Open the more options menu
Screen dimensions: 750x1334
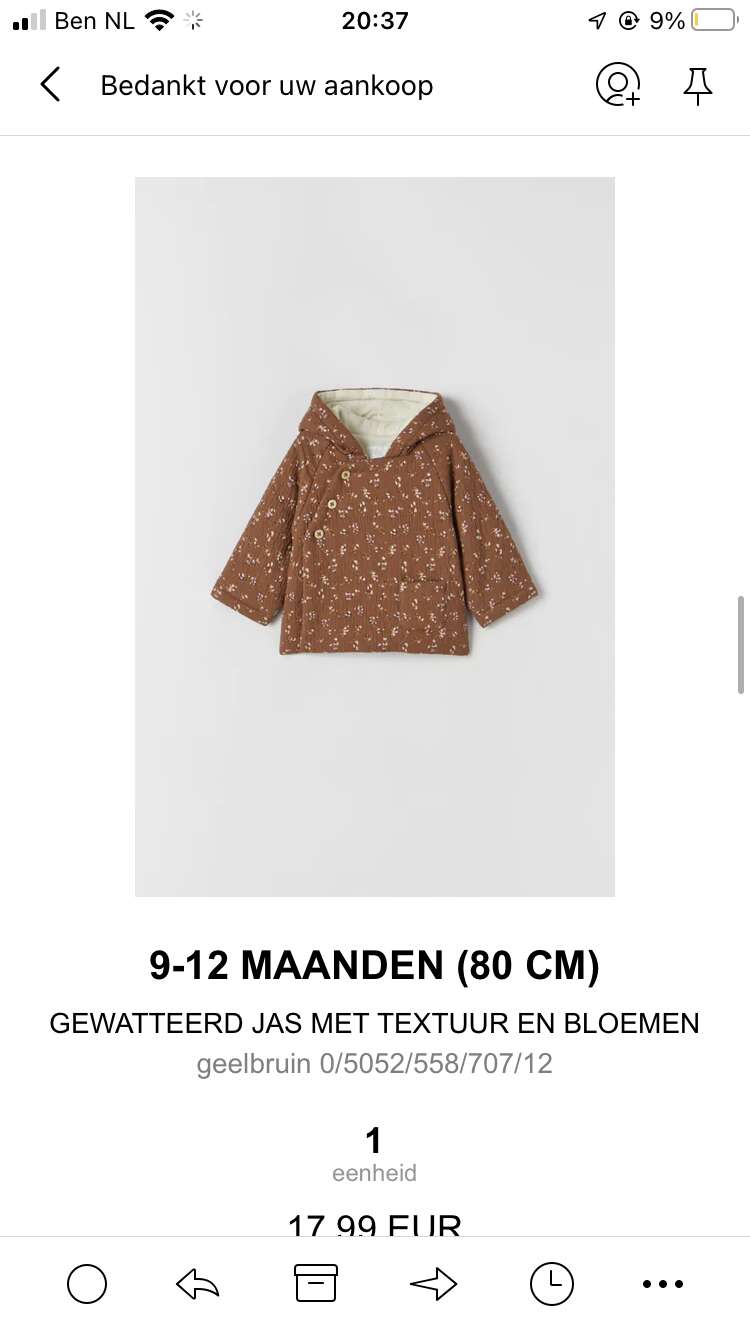(x=662, y=1284)
